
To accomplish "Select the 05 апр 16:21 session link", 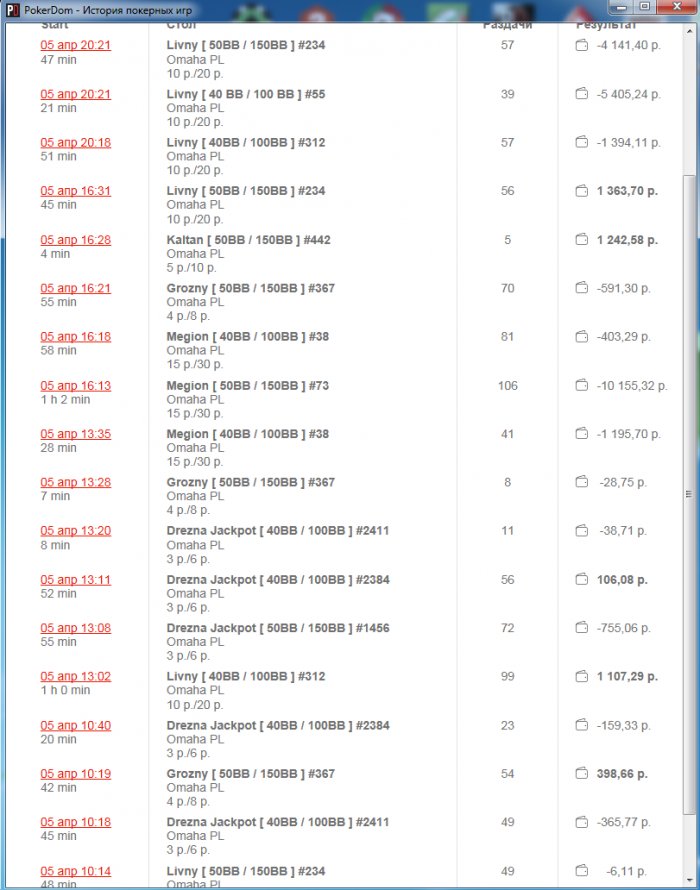I will [75, 289].
